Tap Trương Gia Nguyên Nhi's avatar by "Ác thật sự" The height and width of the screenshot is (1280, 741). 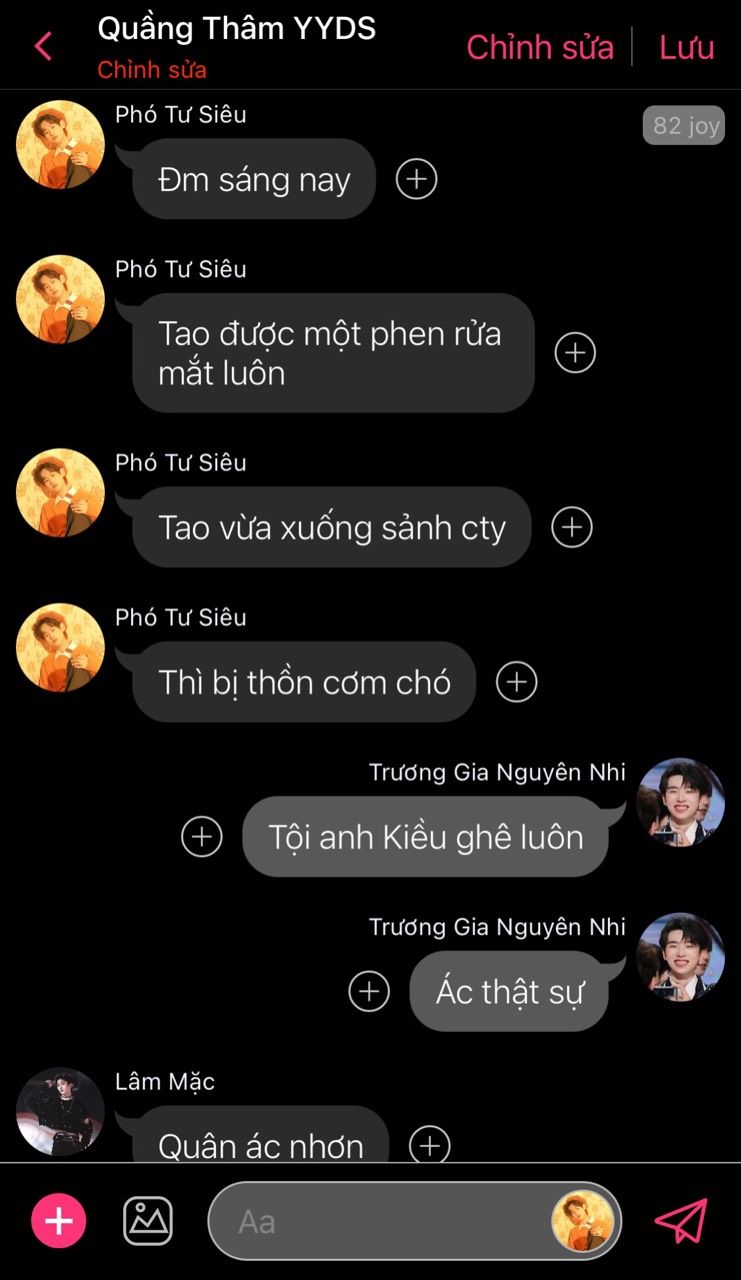tap(680, 956)
